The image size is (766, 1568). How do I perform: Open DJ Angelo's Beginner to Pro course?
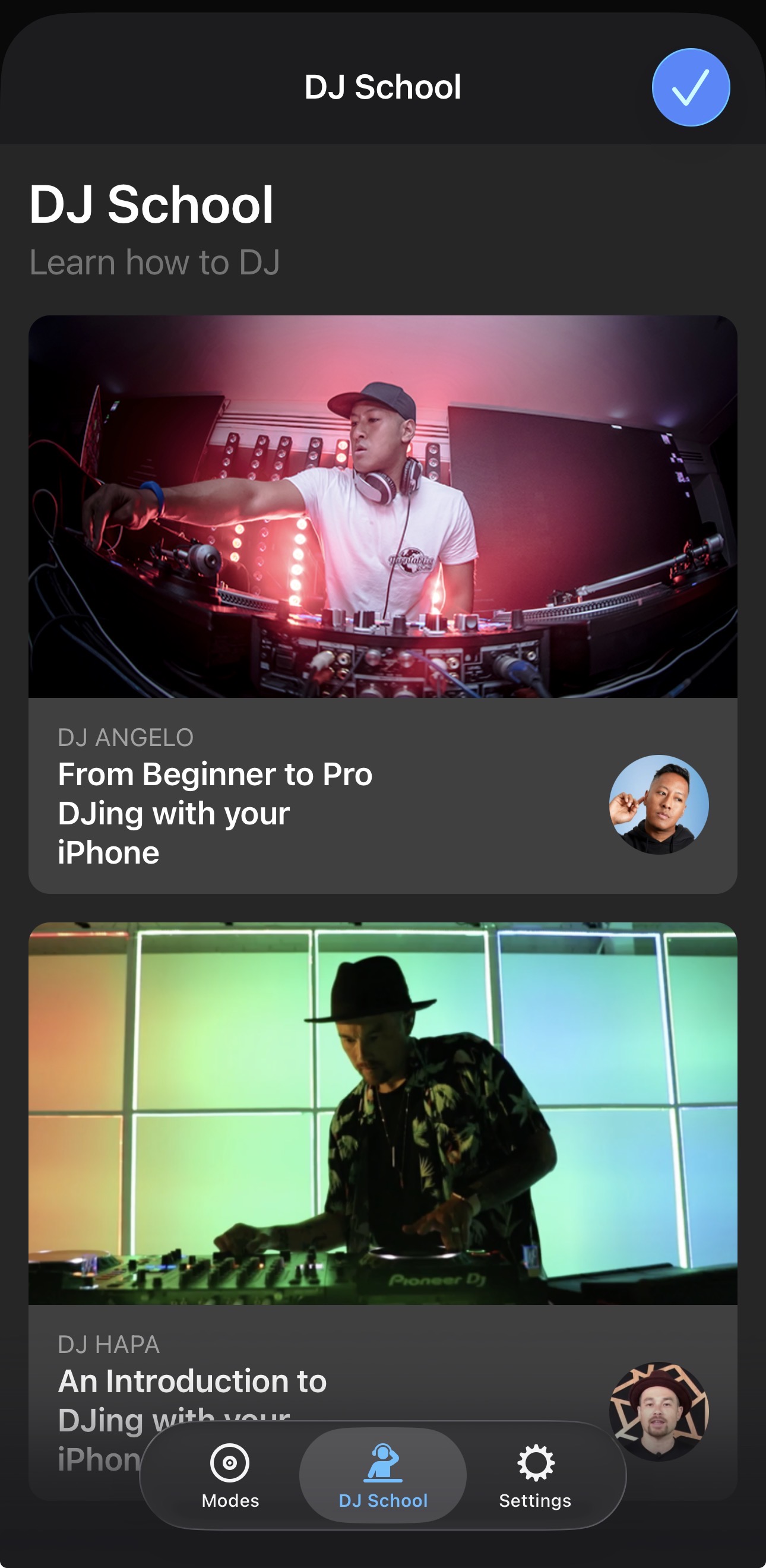pos(382,603)
